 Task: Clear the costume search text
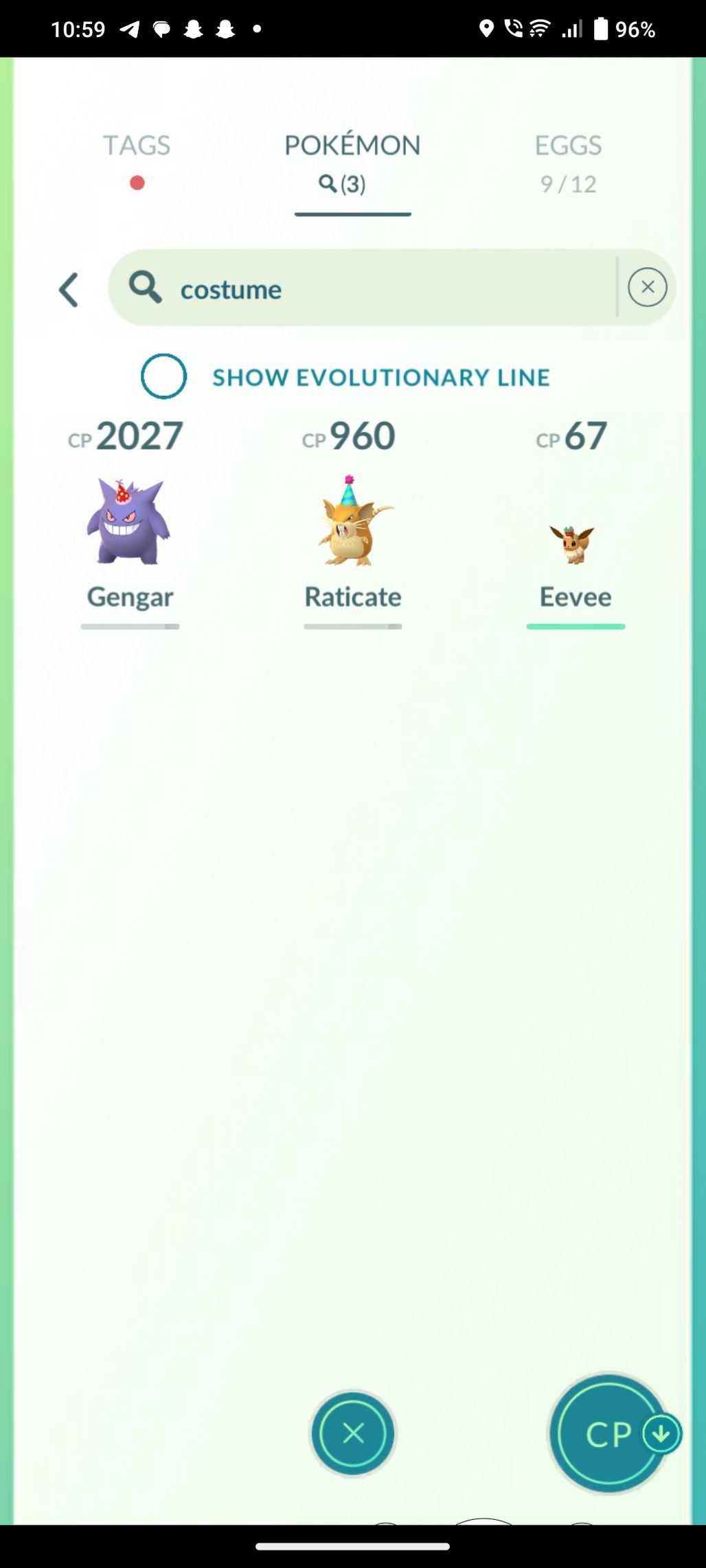[647, 287]
